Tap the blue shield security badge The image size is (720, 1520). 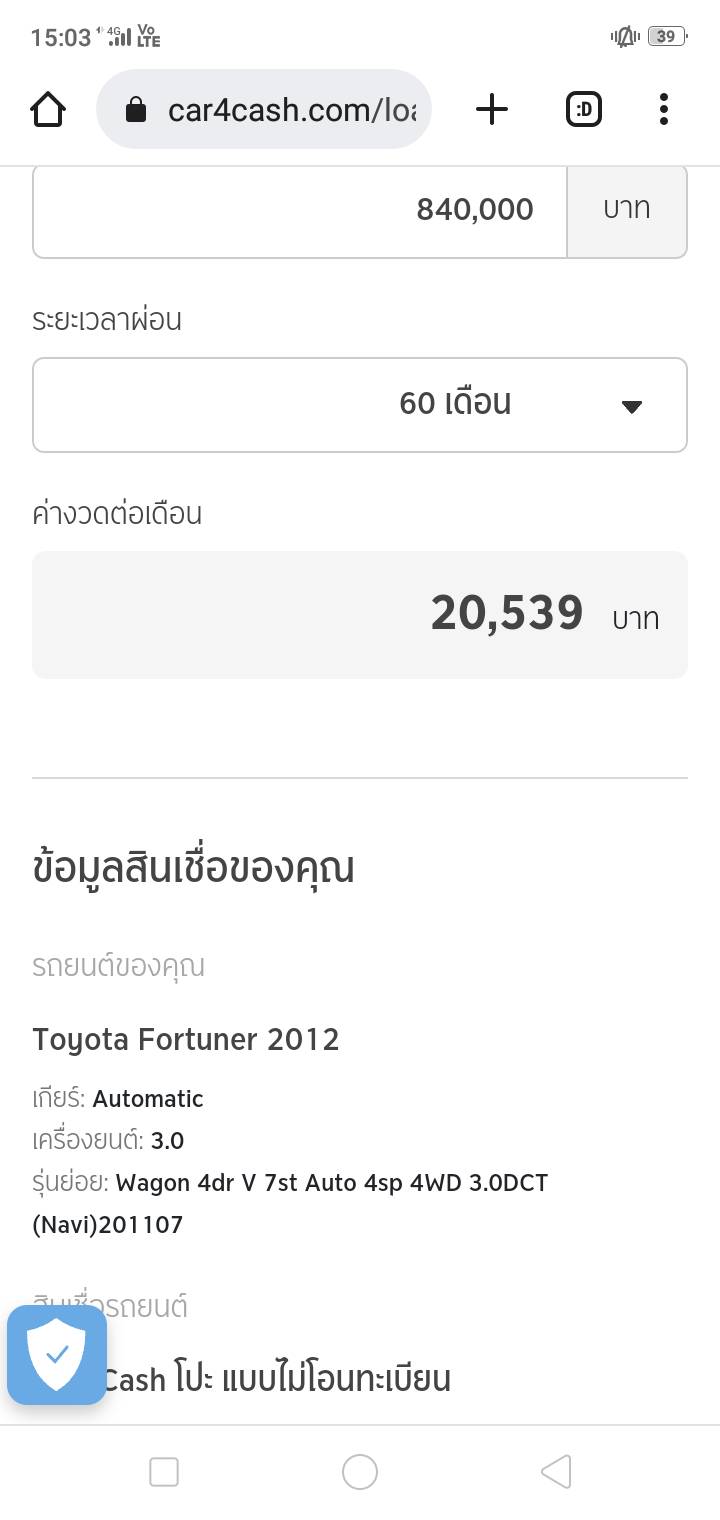(x=57, y=1355)
